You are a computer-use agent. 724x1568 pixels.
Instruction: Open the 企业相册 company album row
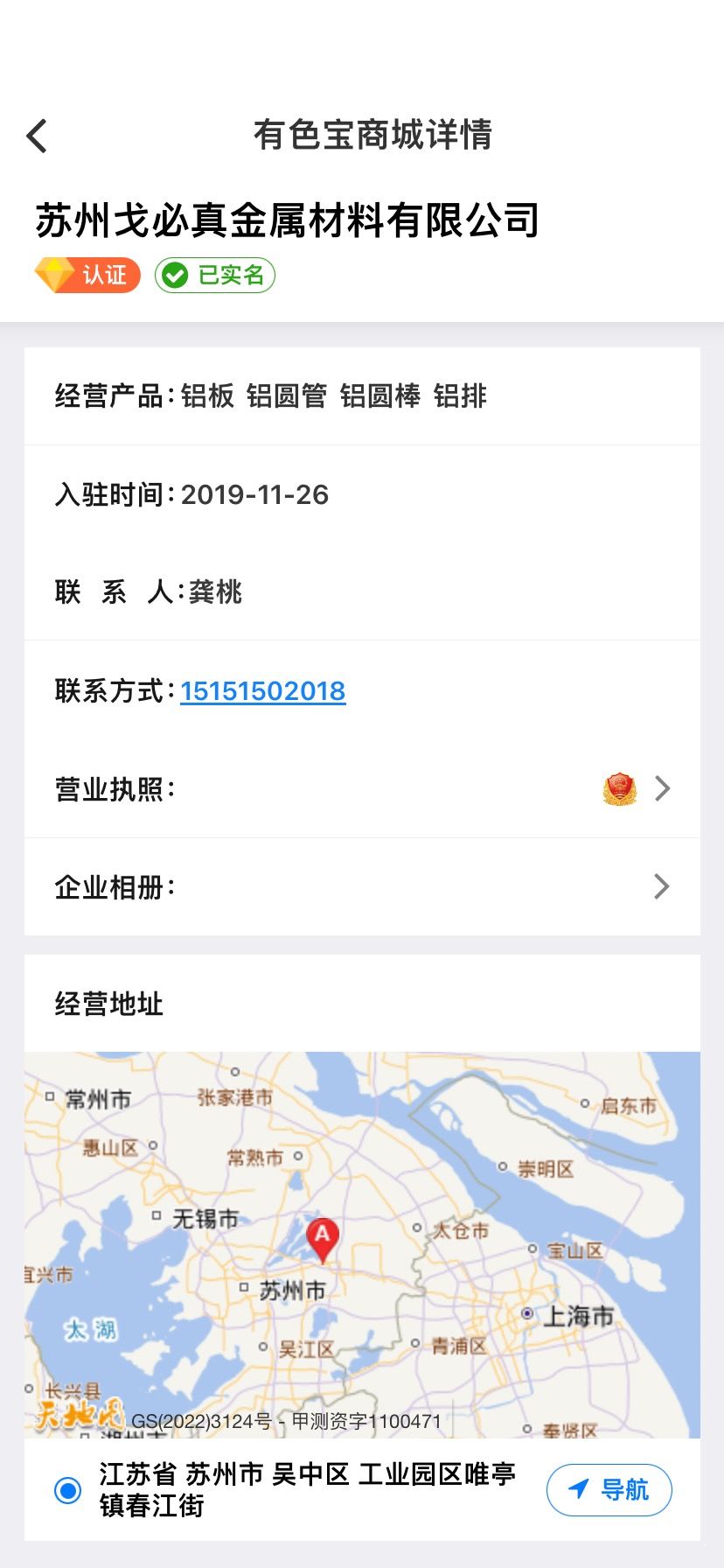tap(362, 887)
